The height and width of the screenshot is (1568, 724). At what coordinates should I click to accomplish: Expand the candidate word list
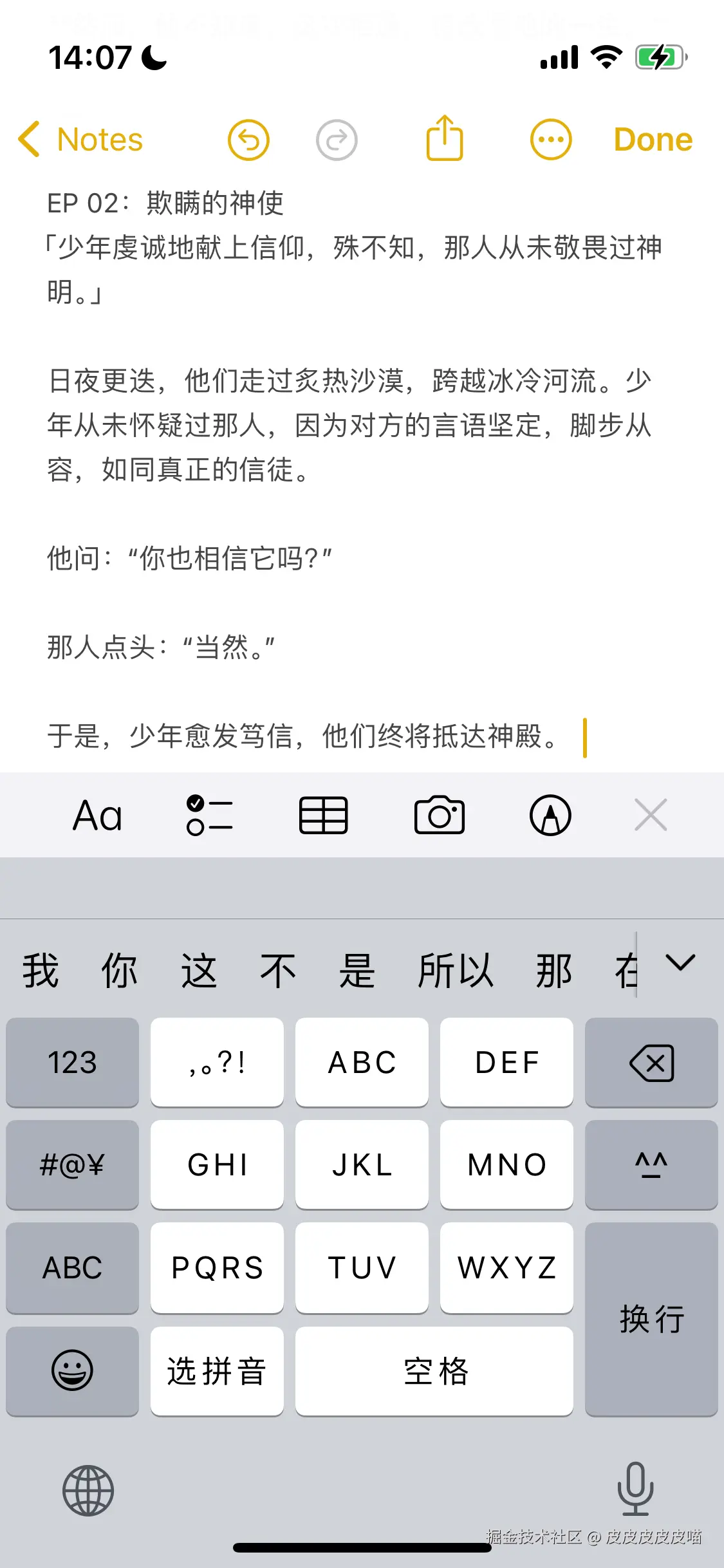point(681,964)
